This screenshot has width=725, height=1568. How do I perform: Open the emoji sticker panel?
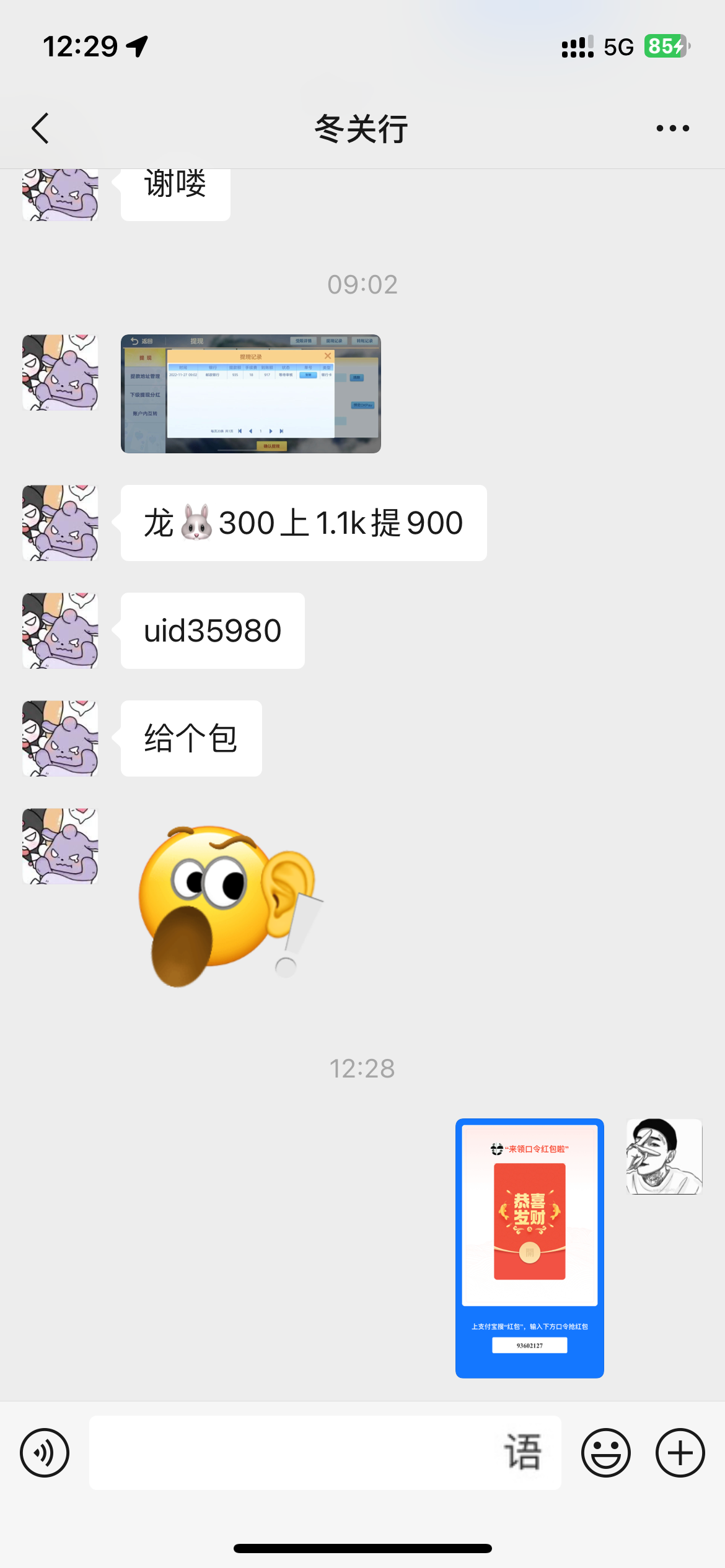point(605,1452)
